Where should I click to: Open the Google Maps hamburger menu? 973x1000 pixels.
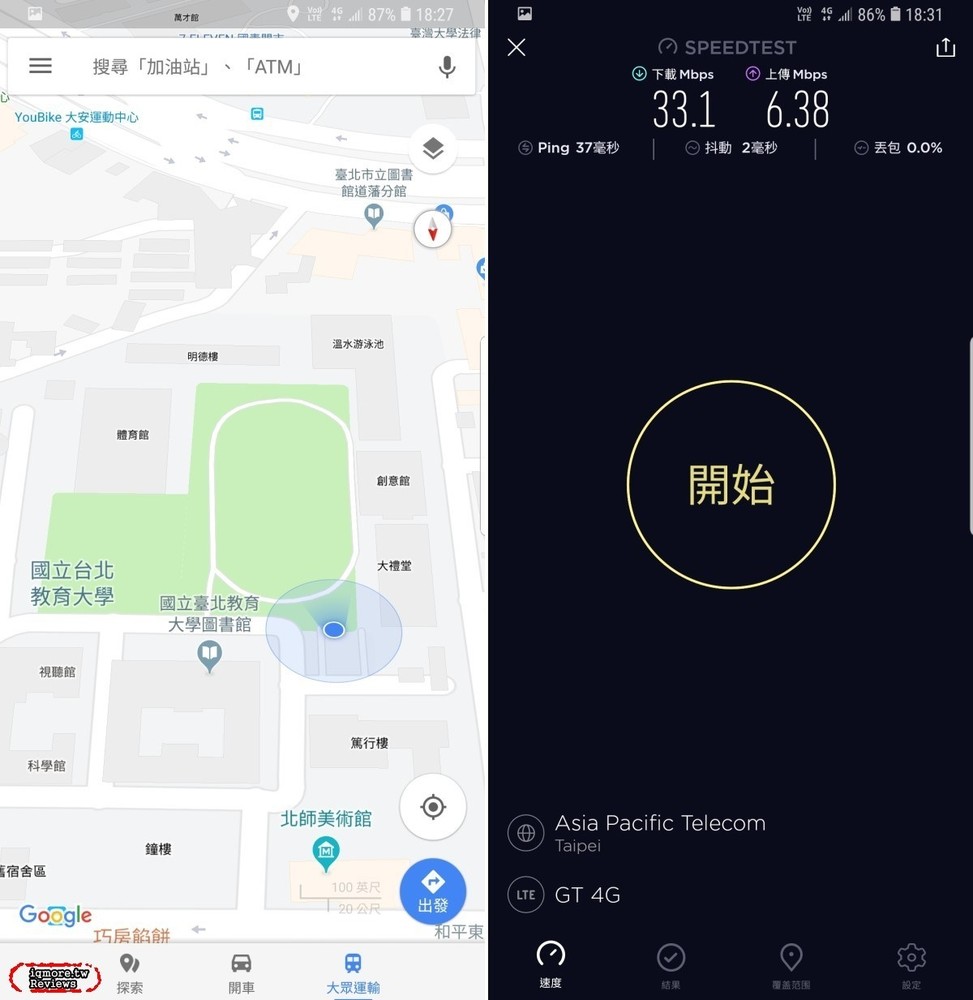tap(40, 66)
